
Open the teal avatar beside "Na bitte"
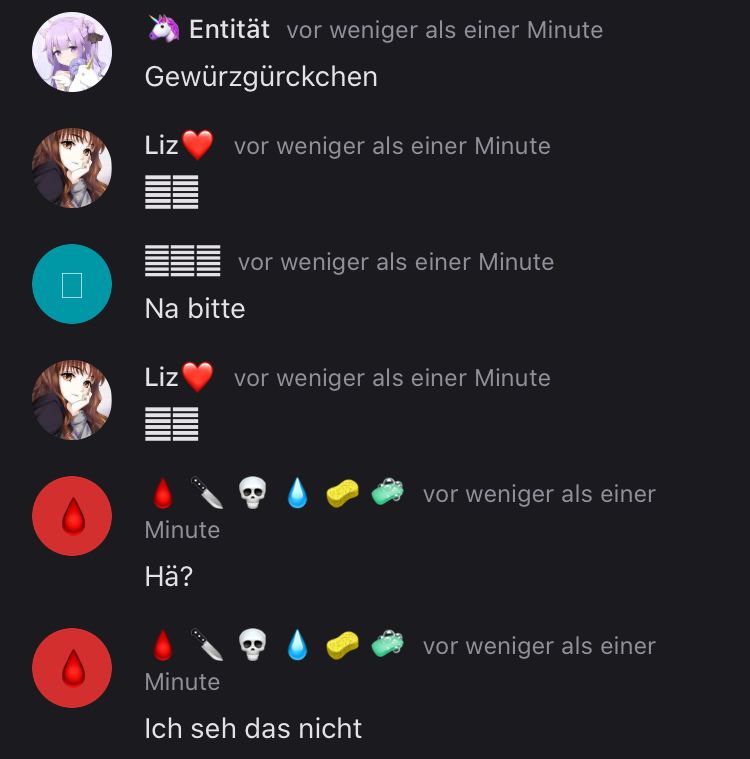[72, 284]
